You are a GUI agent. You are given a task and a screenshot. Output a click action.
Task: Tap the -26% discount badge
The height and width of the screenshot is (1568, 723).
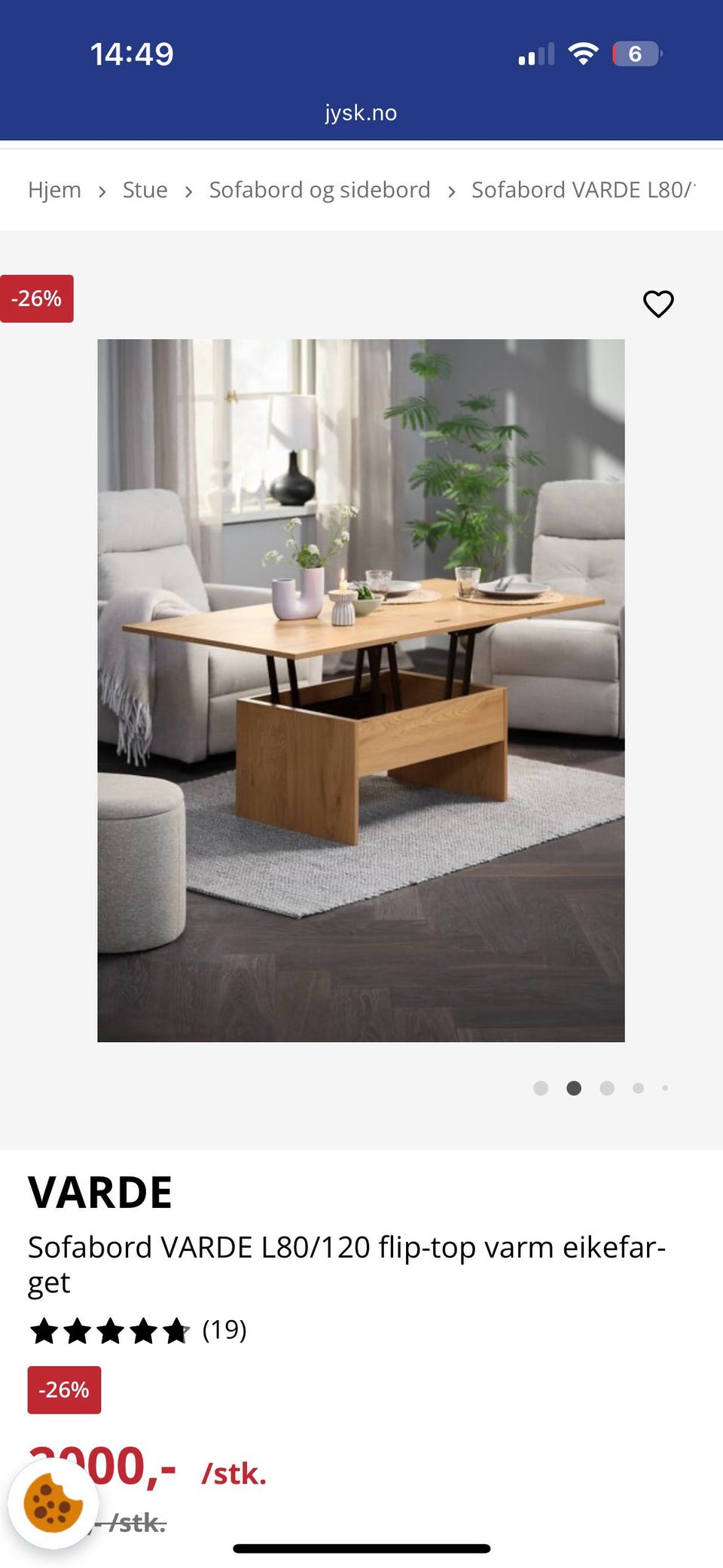(63, 1390)
